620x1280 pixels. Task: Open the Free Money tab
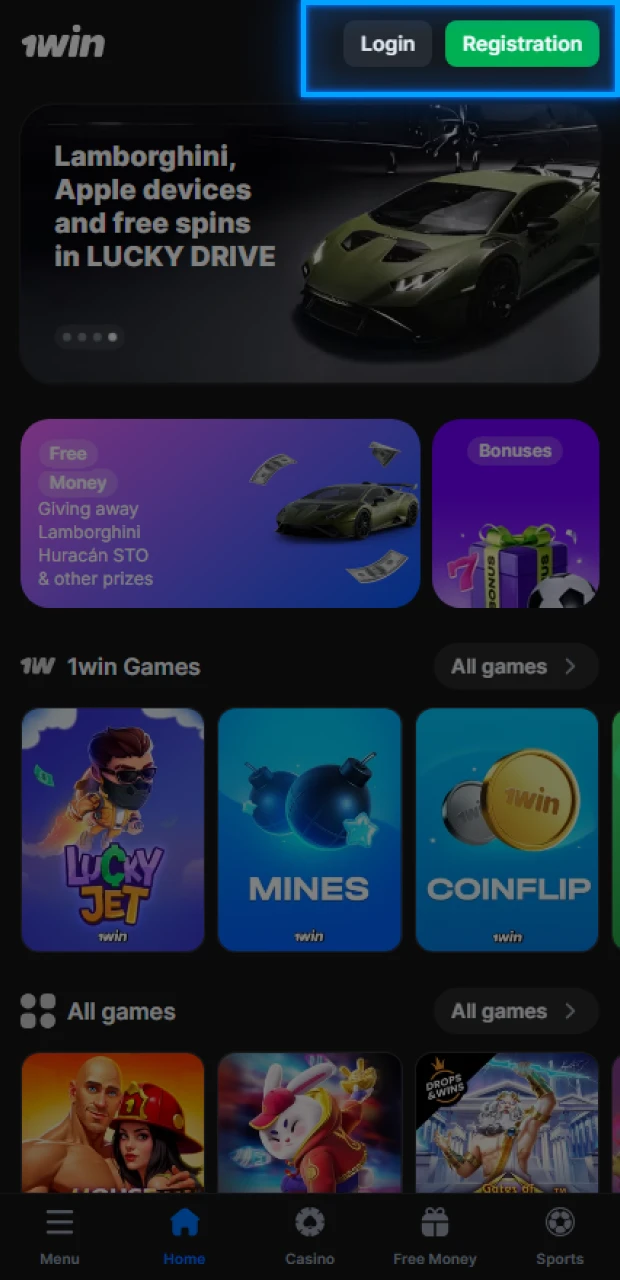[434, 1236]
